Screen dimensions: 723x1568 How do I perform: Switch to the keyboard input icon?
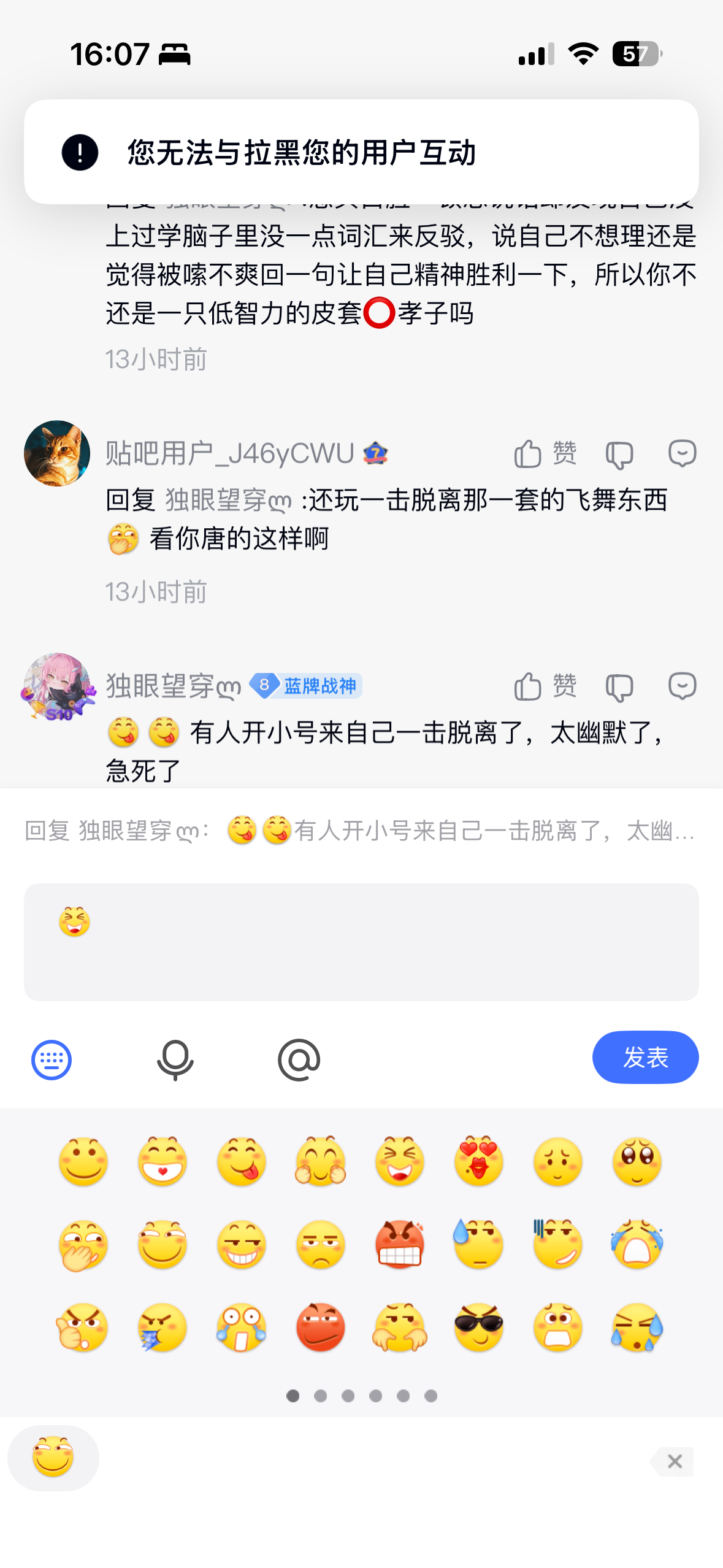tap(52, 1059)
